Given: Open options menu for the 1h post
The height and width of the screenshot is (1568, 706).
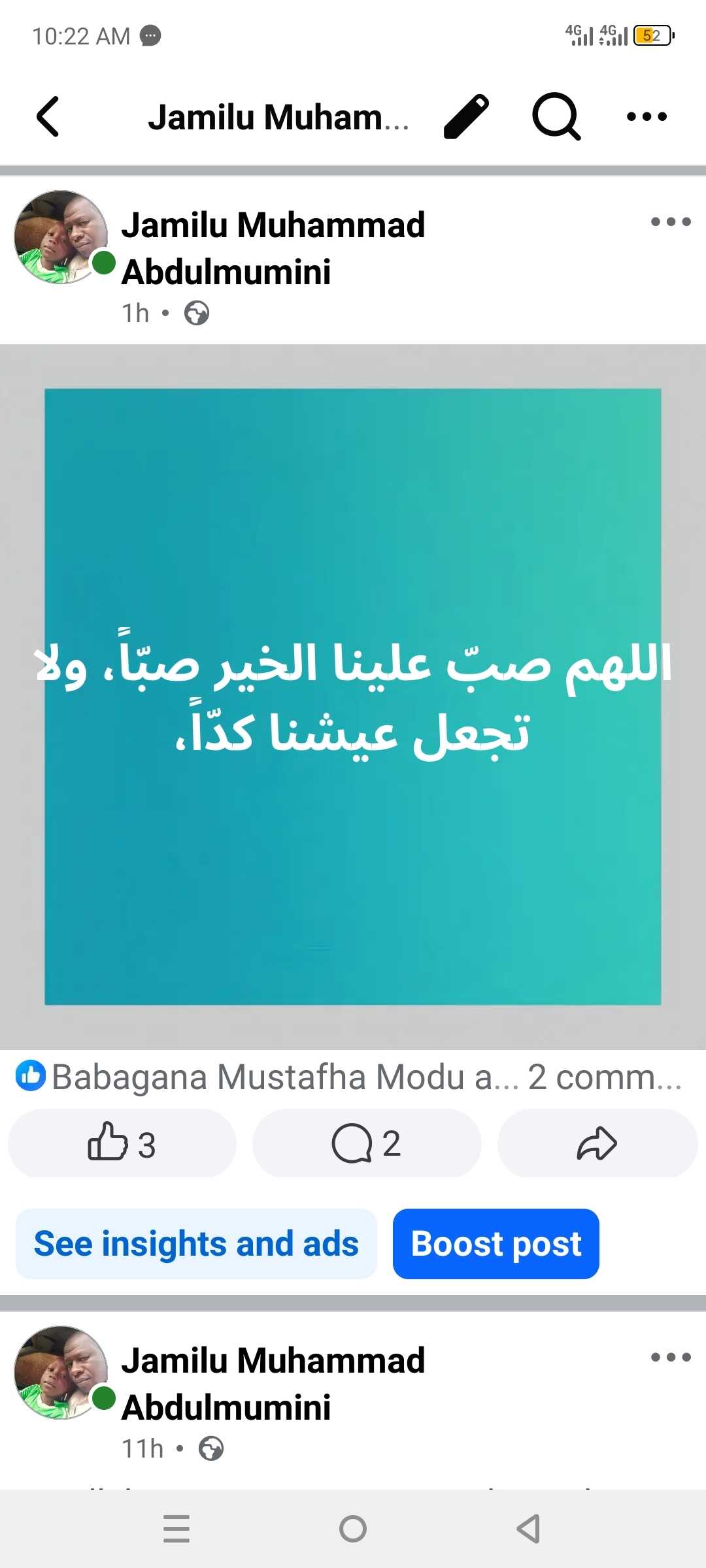Looking at the screenshot, I should click(671, 222).
